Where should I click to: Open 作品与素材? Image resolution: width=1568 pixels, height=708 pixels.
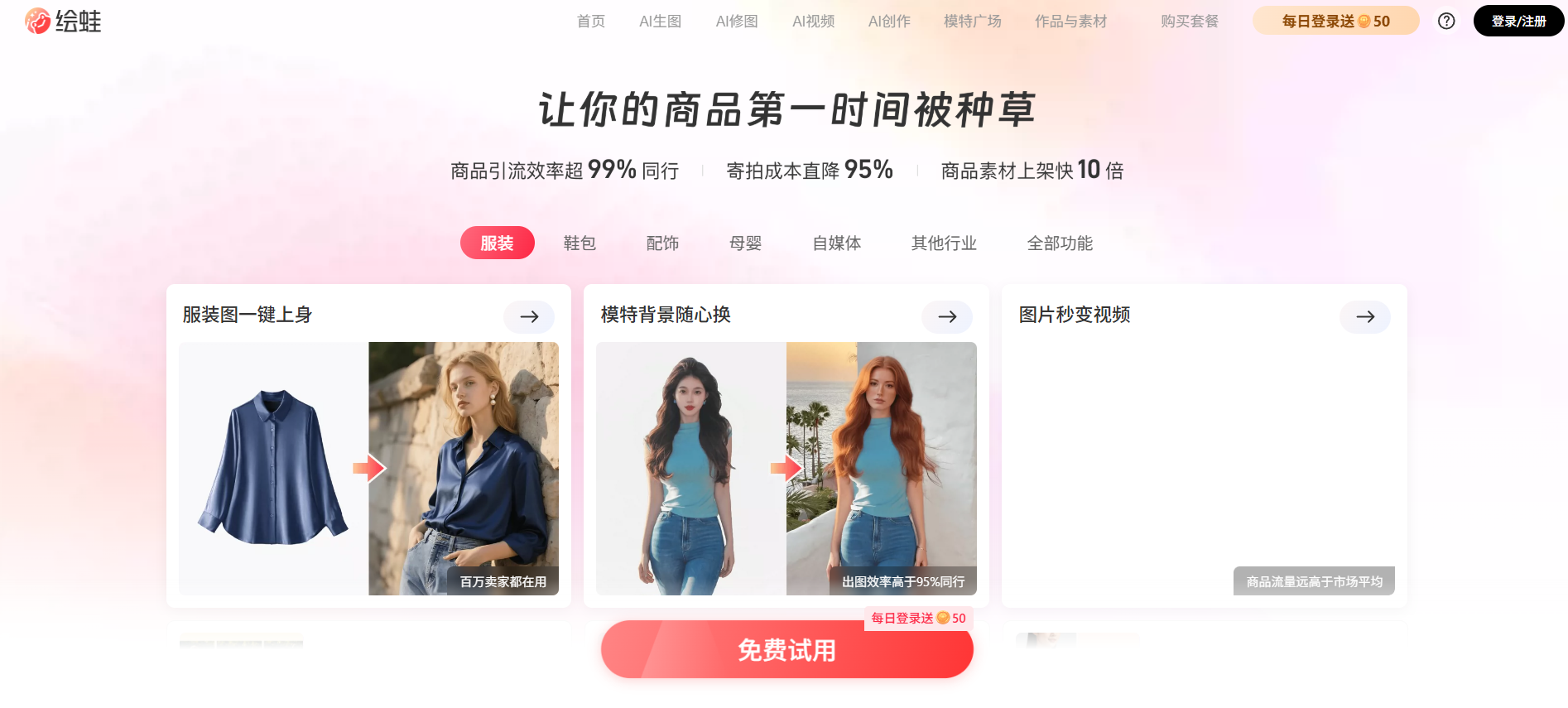tap(1070, 22)
